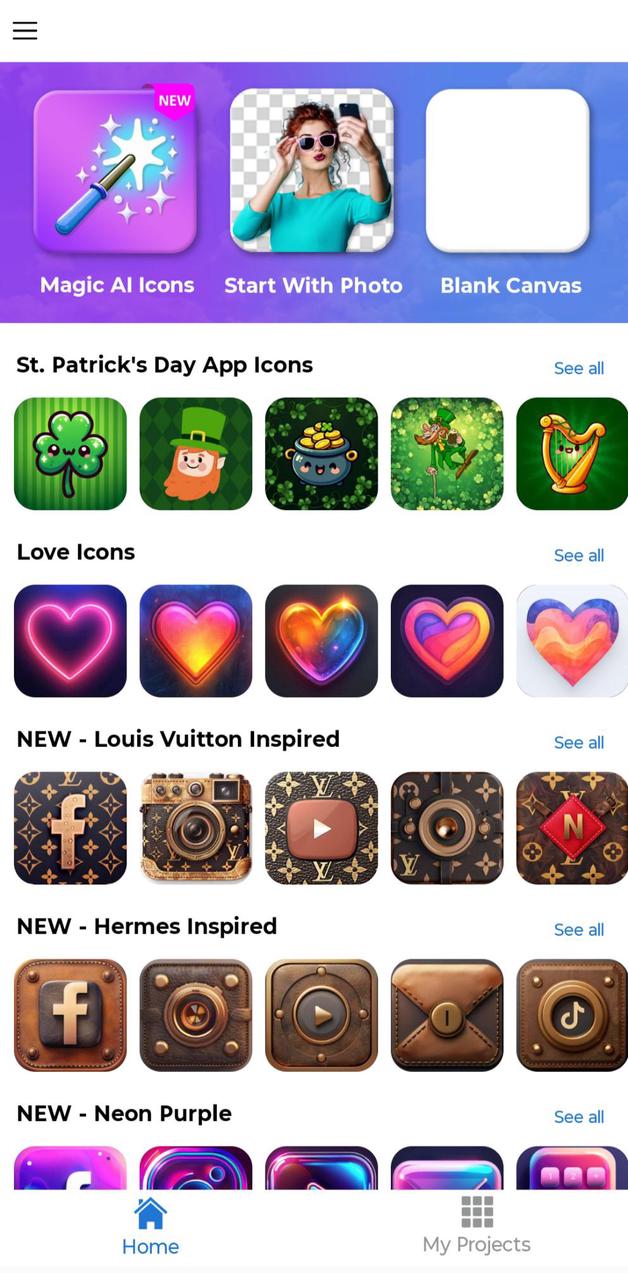Open the neon pink heart outline icon
The width and height of the screenshot is (628, 1273).
coord(70,641)
